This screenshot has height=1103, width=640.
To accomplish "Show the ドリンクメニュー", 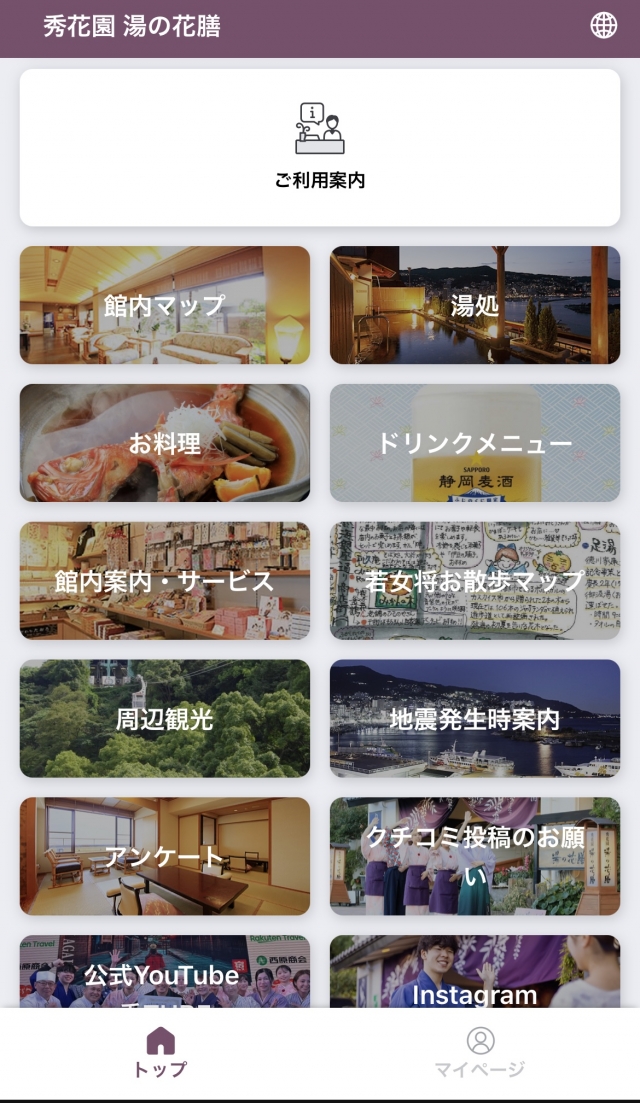I will point(475,443).
